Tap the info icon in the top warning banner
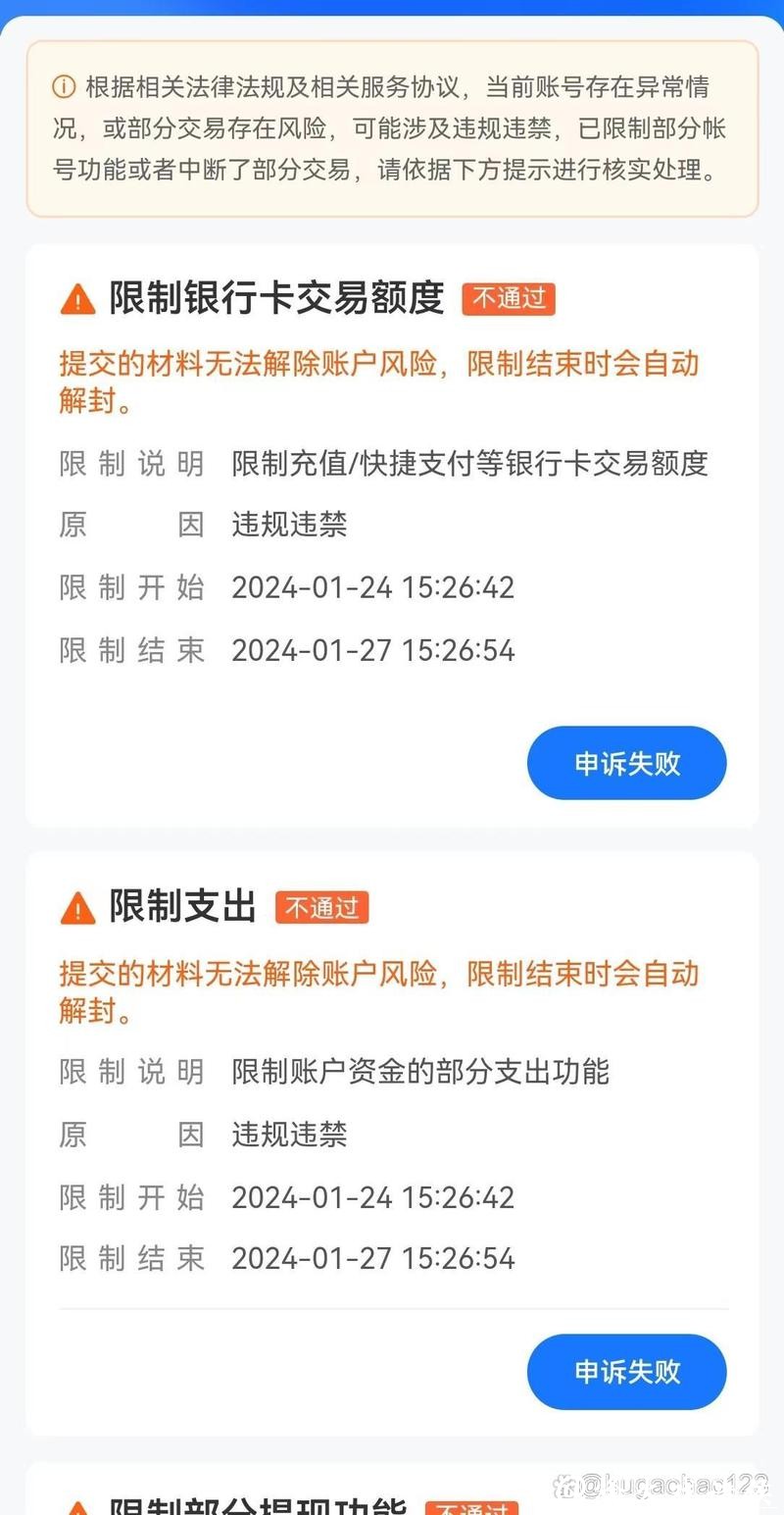784x1515 pixels. click(x=63, y=87)
